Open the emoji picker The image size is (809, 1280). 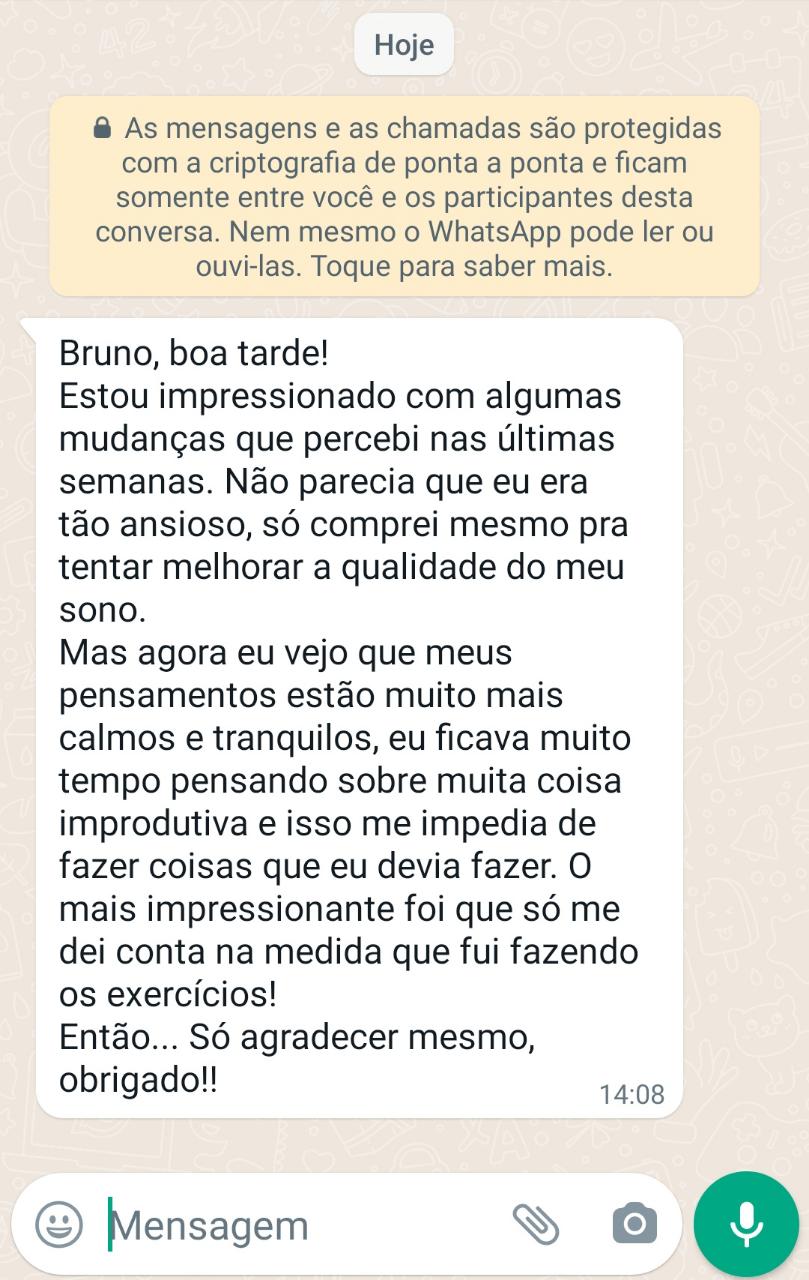click(x=58, y=1224)
